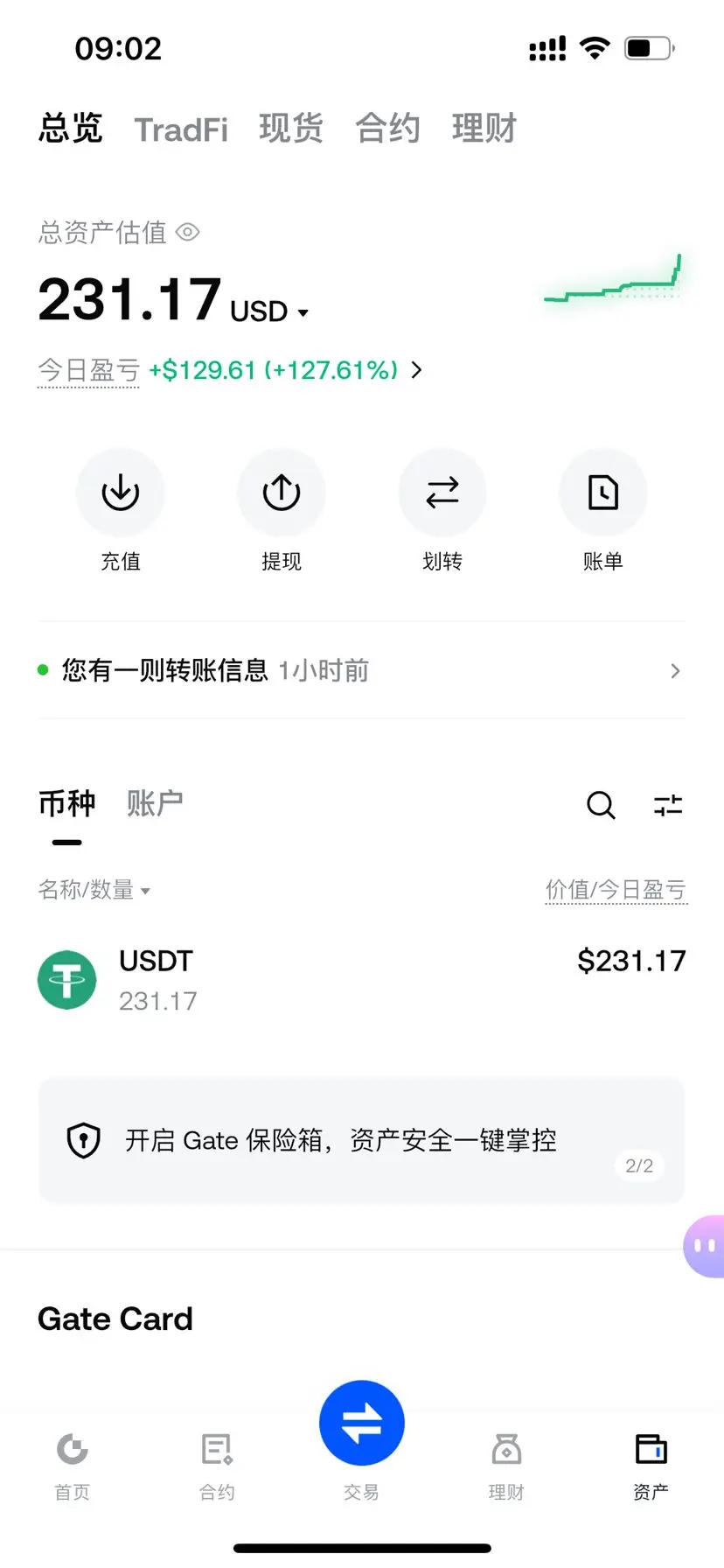Screen dimensions: 724x1568
Task: Tap 提现 to withdraw funds
Action: click(x=282, y=493)
